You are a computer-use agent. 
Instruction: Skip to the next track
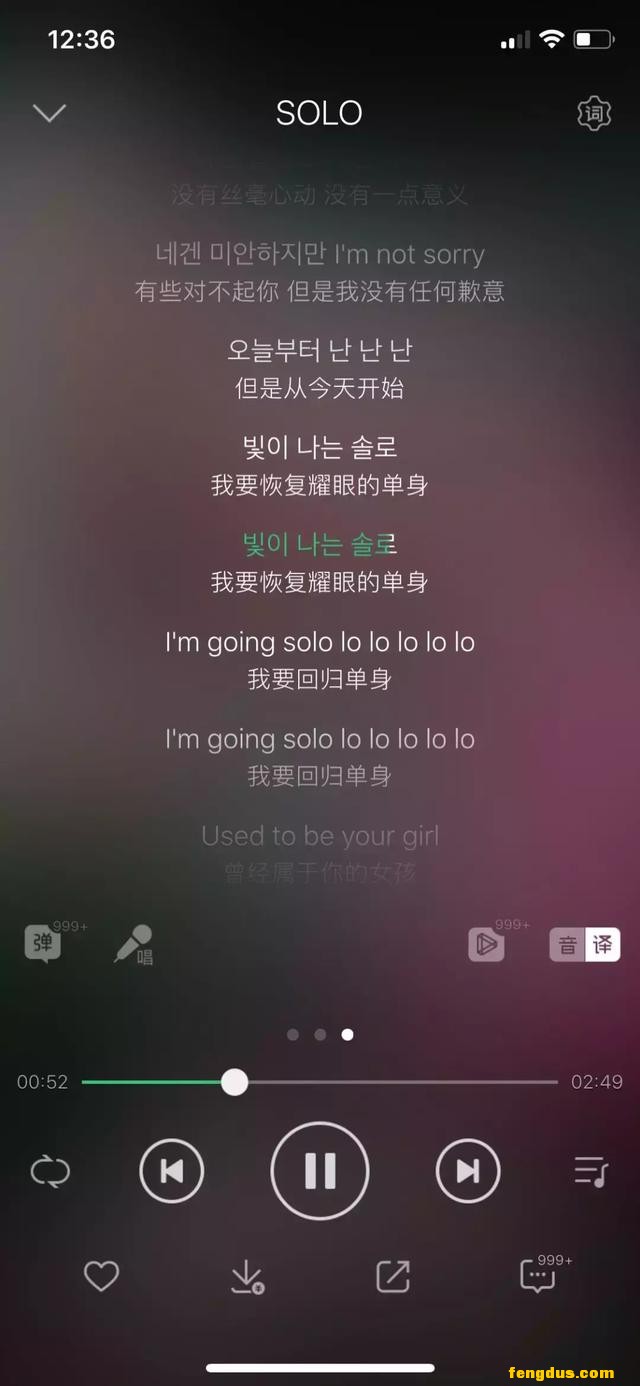click(x=467, y=1170)
